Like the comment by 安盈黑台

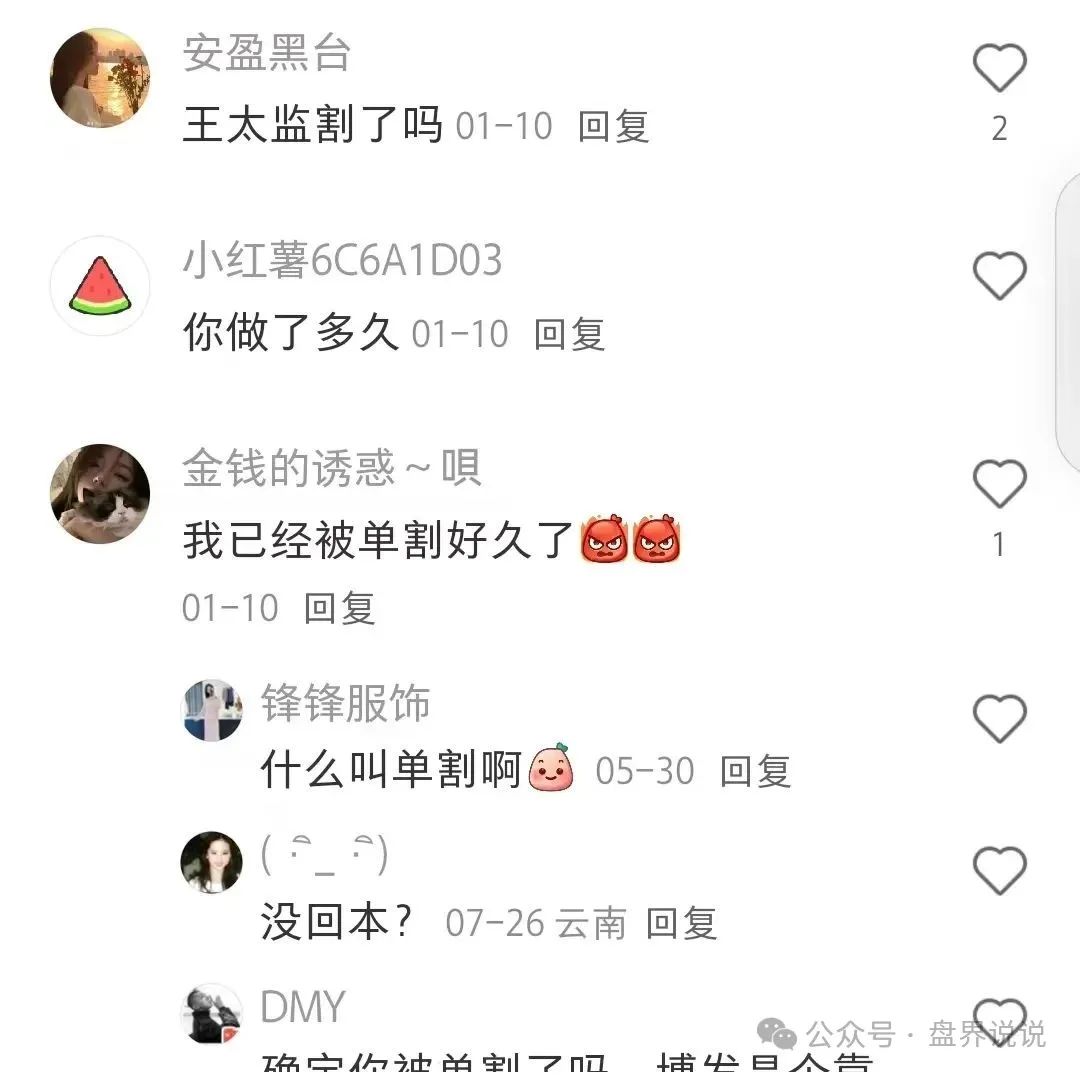[999, 69]
